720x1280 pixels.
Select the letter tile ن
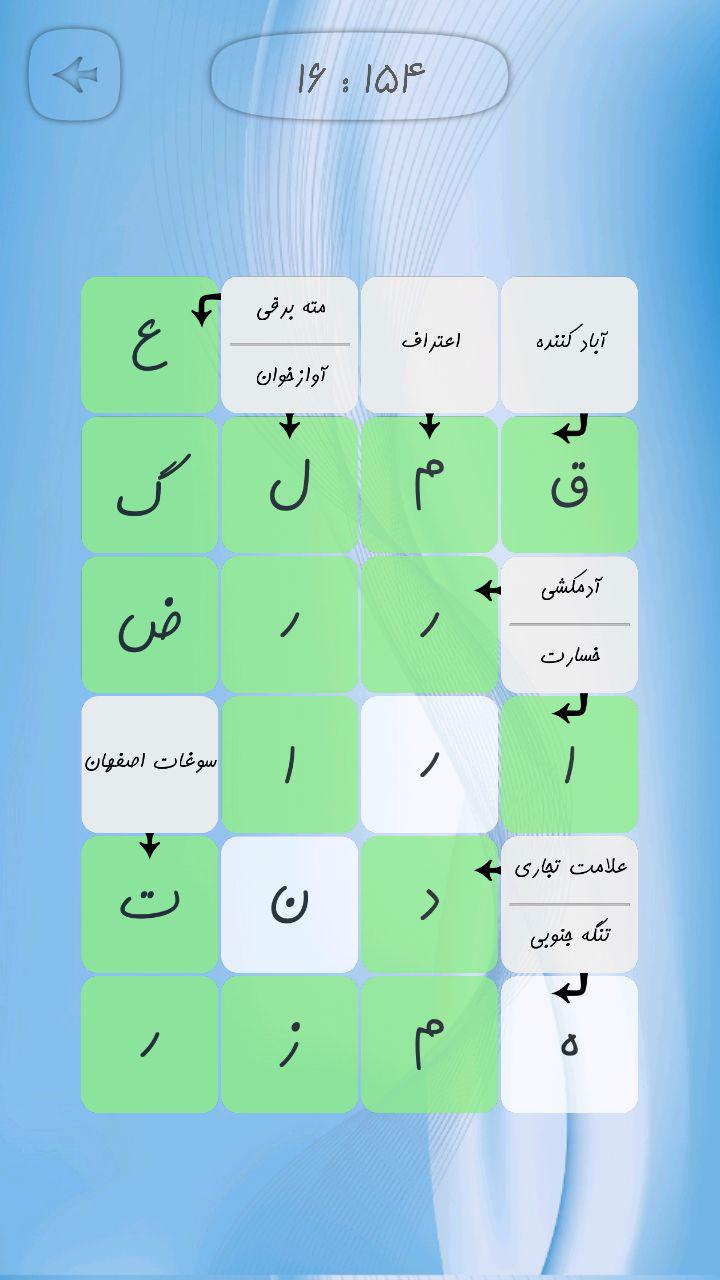click(289, 903)
